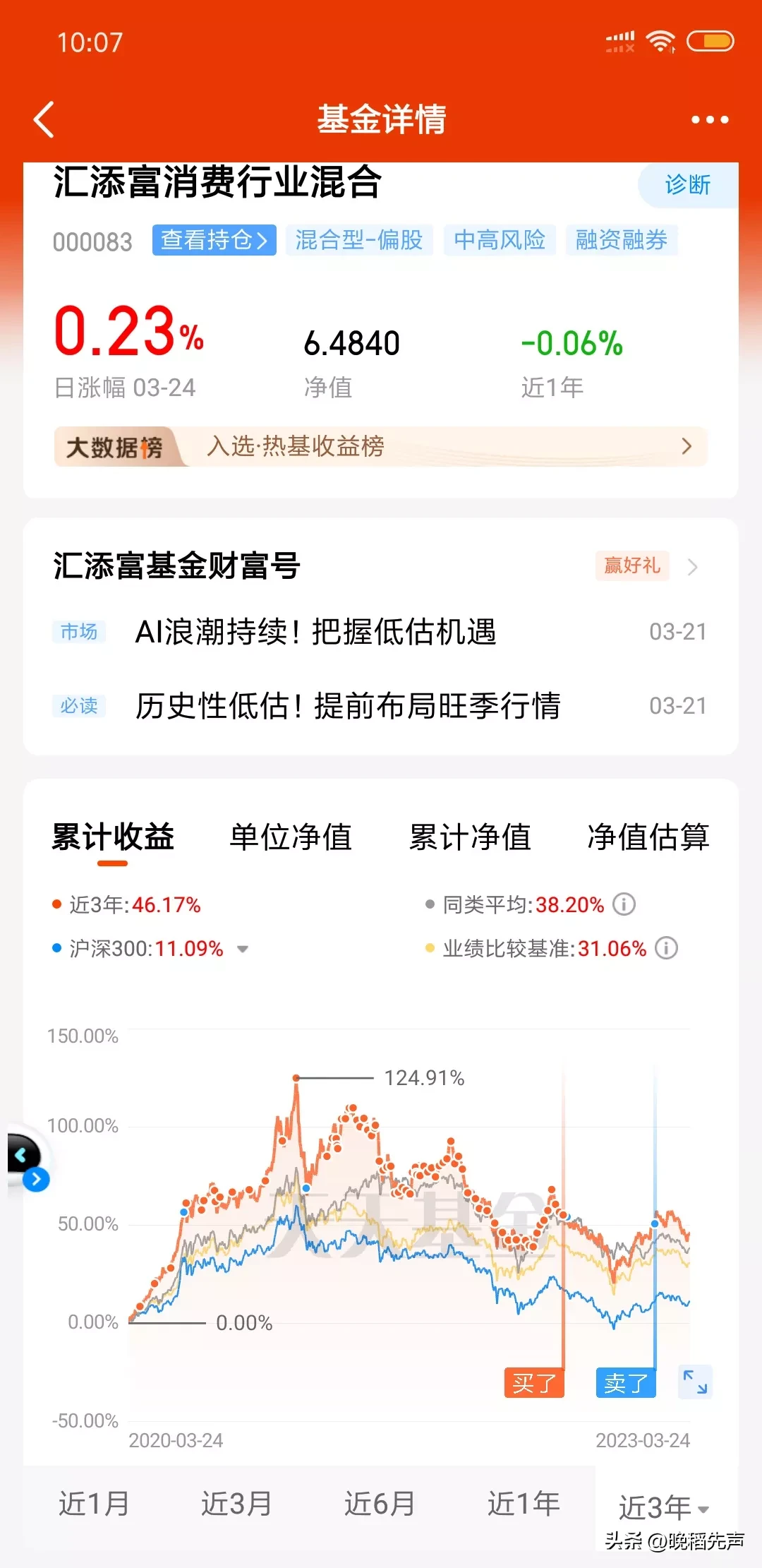Select the 近1年 time range
The image size is (762, 1568).
coord(524,1504)
